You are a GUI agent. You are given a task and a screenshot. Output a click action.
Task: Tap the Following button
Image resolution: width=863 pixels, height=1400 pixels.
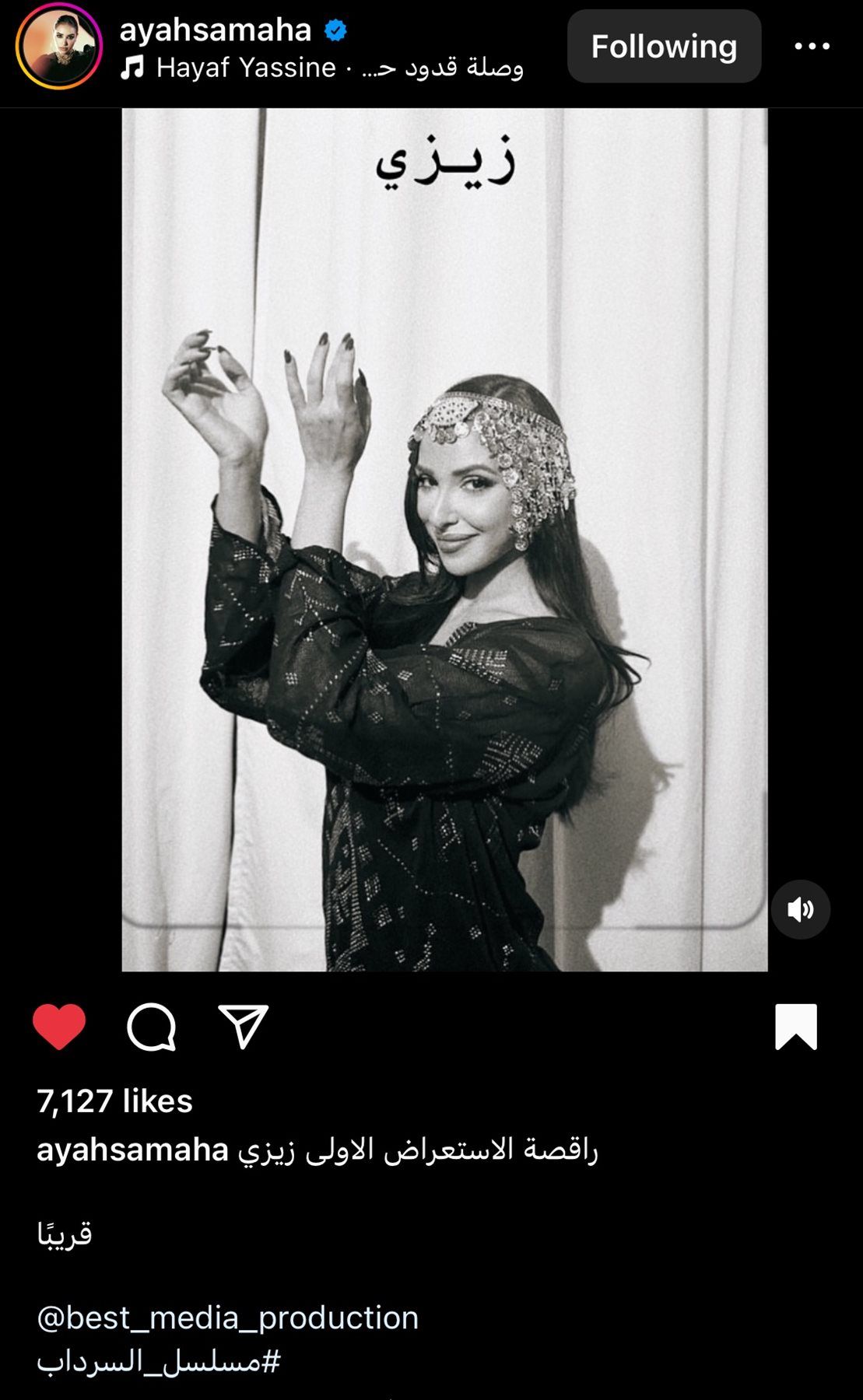tap(664, 47)
